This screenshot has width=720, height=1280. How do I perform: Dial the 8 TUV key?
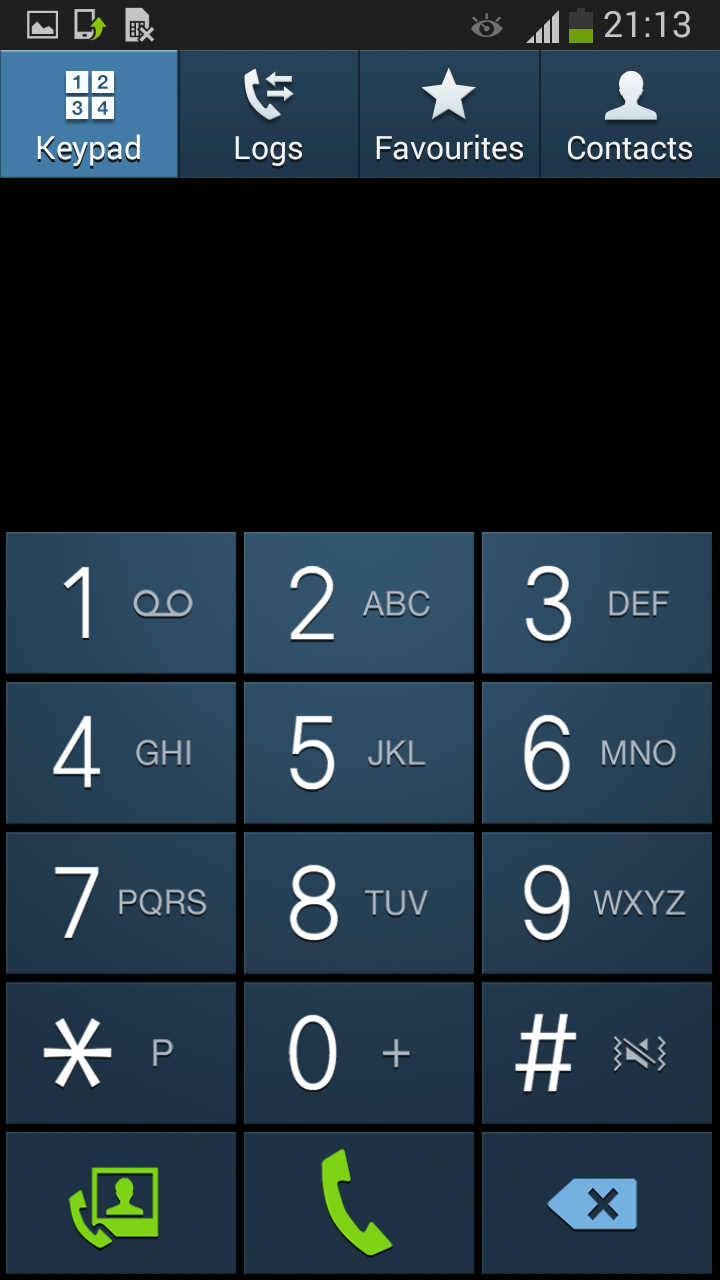point(359,903)
